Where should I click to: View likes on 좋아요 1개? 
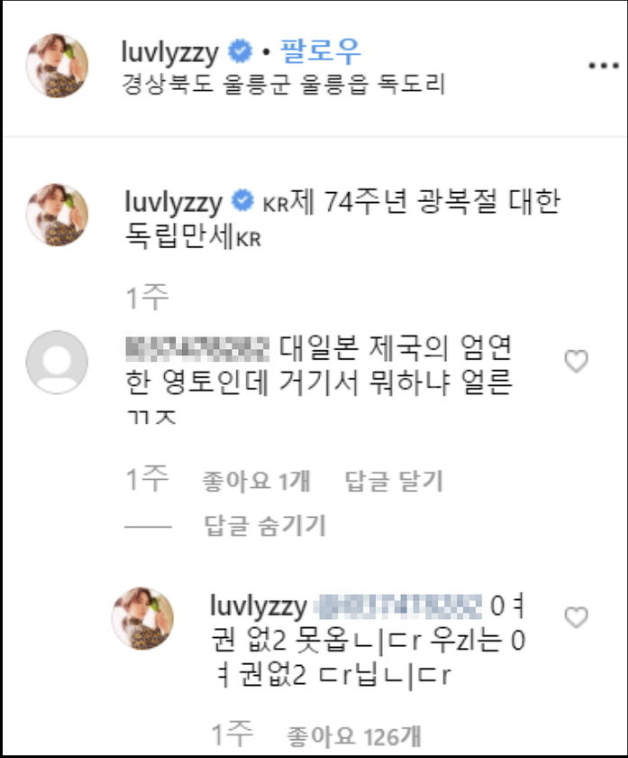point(256,481)
